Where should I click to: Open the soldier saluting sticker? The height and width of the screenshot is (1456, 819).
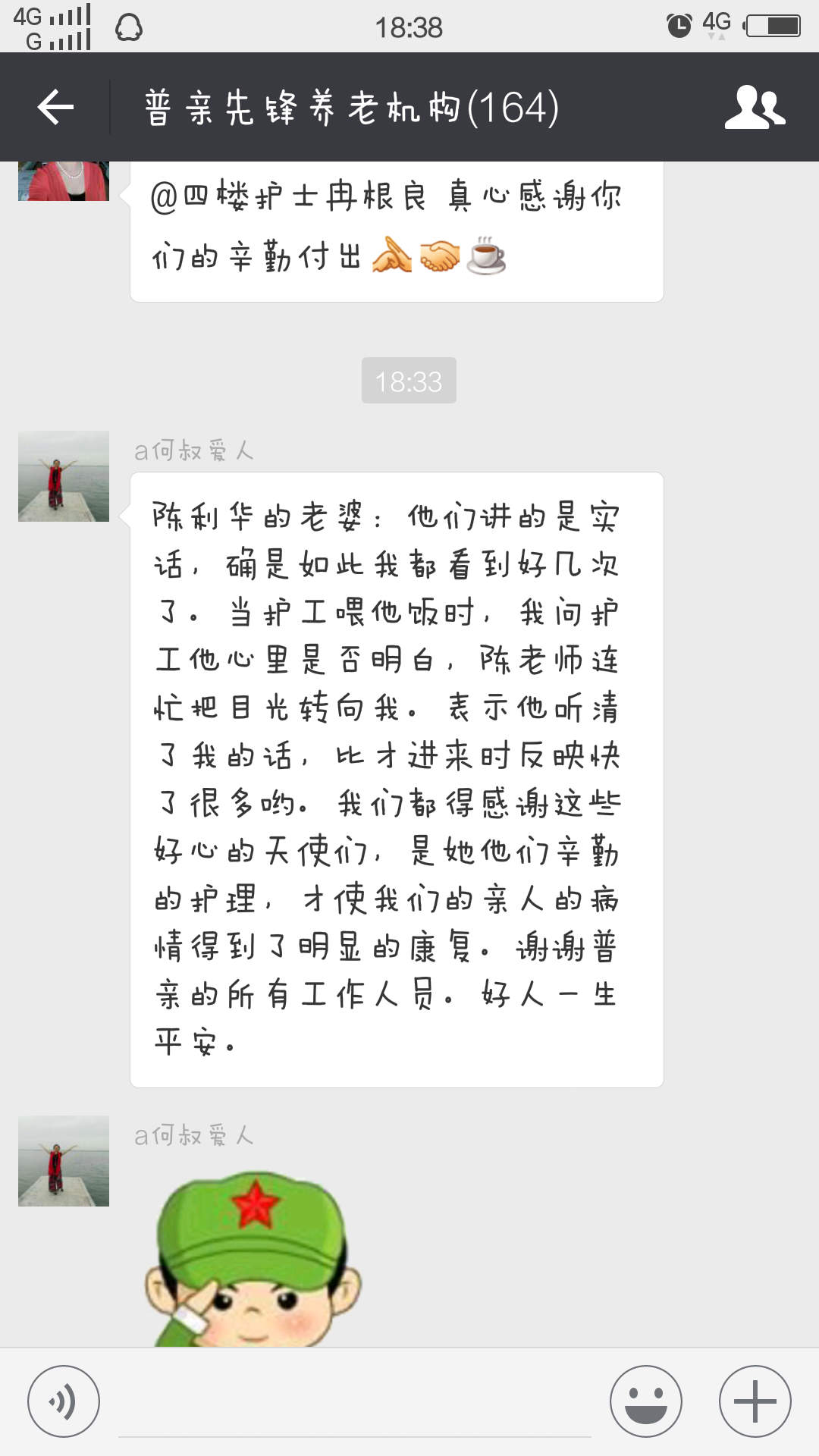pos(254,1260)
